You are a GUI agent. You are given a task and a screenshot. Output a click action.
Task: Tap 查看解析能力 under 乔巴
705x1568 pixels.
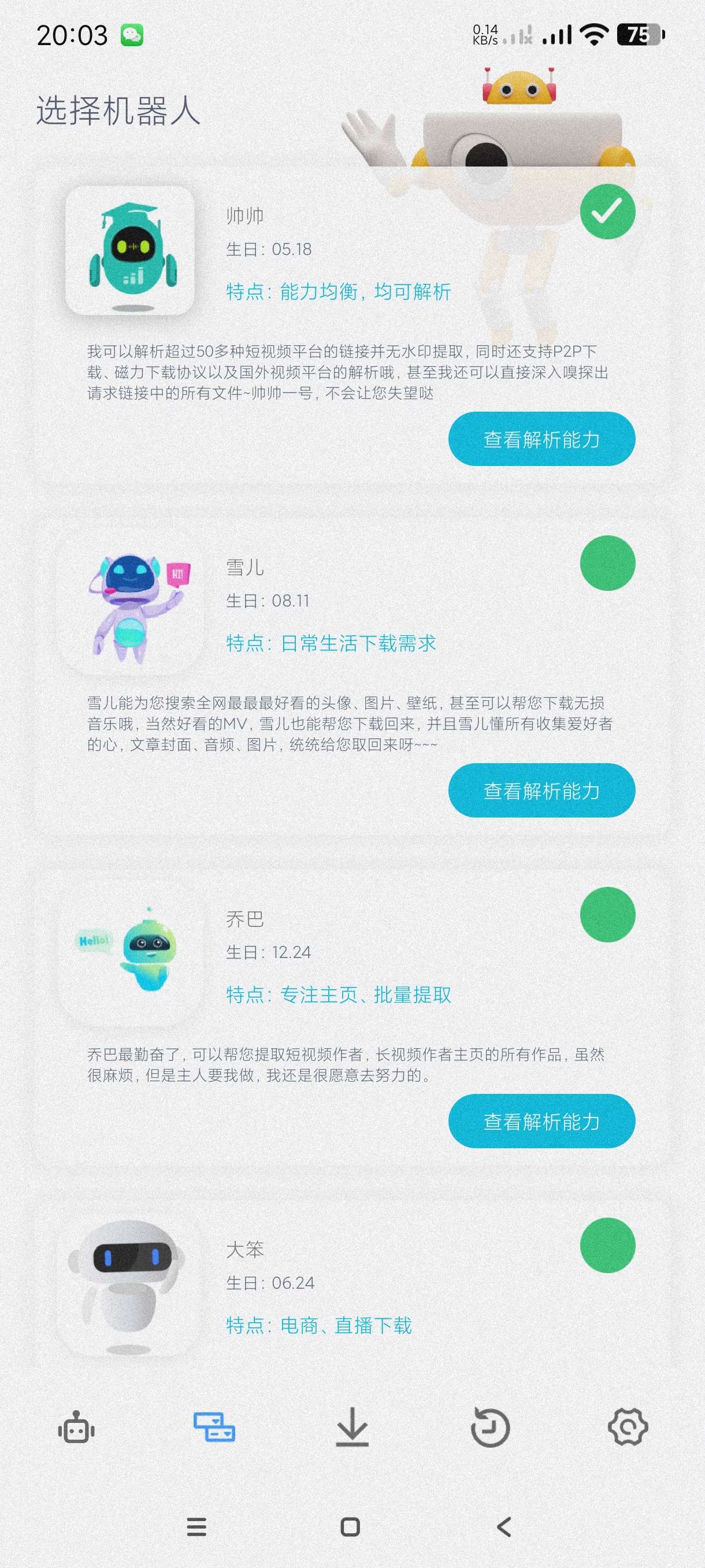[541, 1120]
